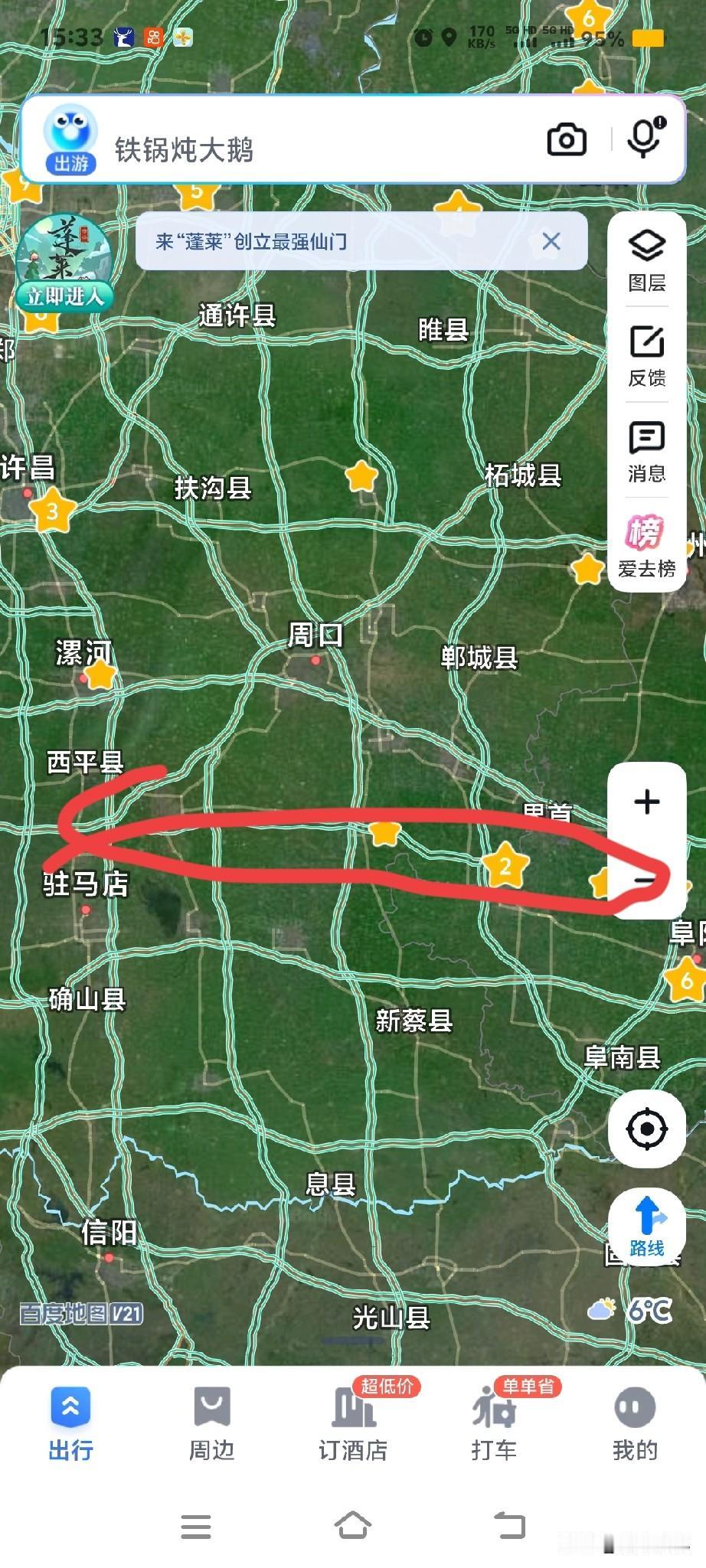
Task: Tap the locate-me position icon
Action: pyautogui.click(x=647, y=1129)
